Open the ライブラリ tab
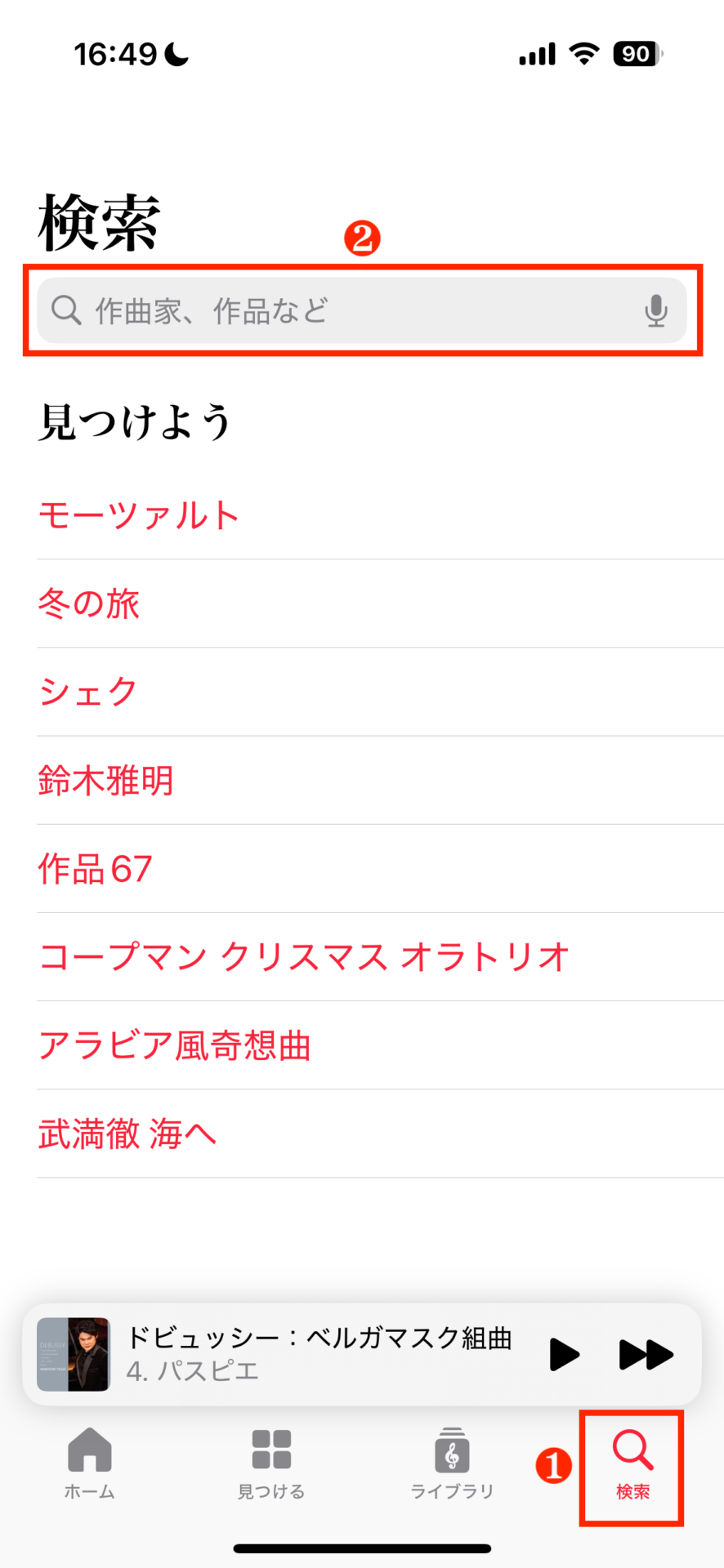Screen dimensions: 724x1568 click(x=452, y=1463)
